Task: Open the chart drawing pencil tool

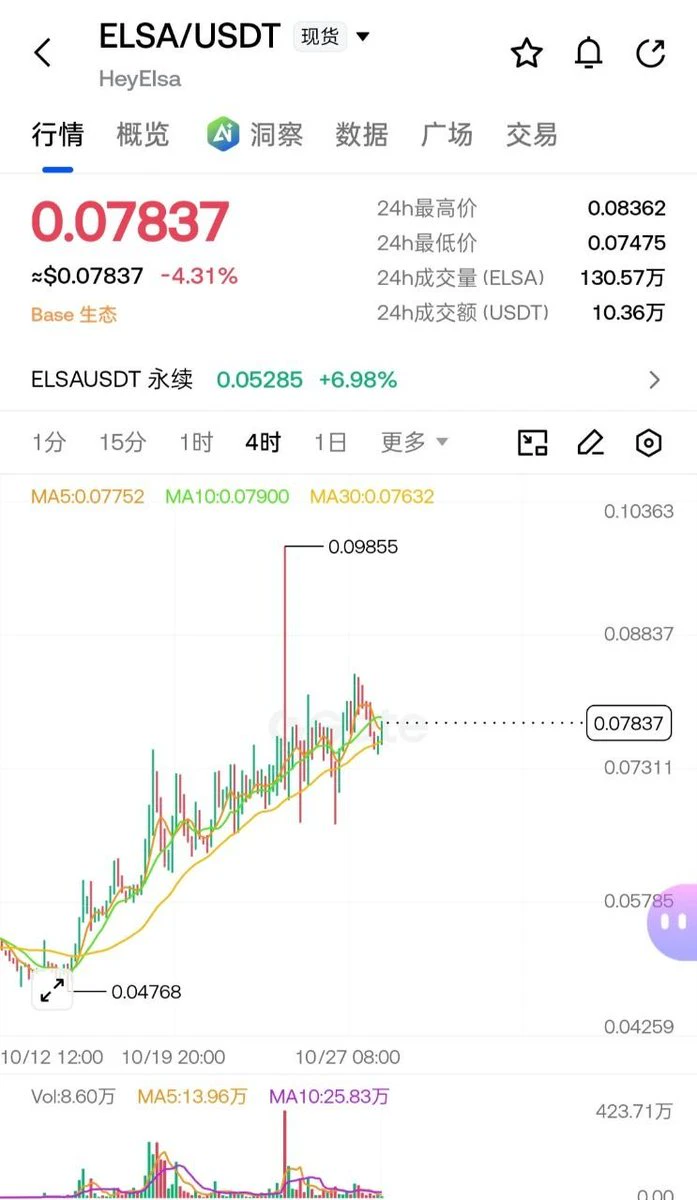Action: [x=591, y=443]
